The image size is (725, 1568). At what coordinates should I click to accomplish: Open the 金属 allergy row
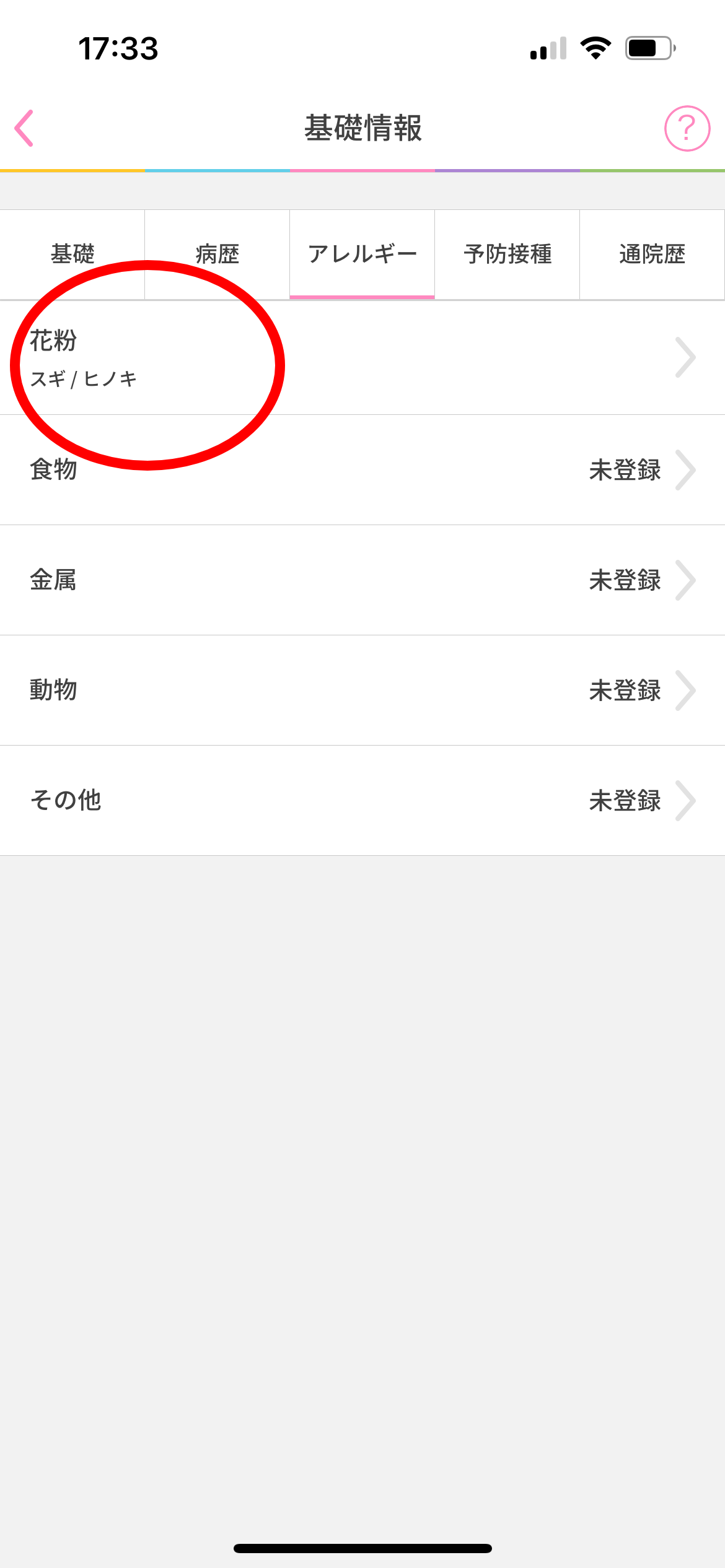tap(362, 580)
